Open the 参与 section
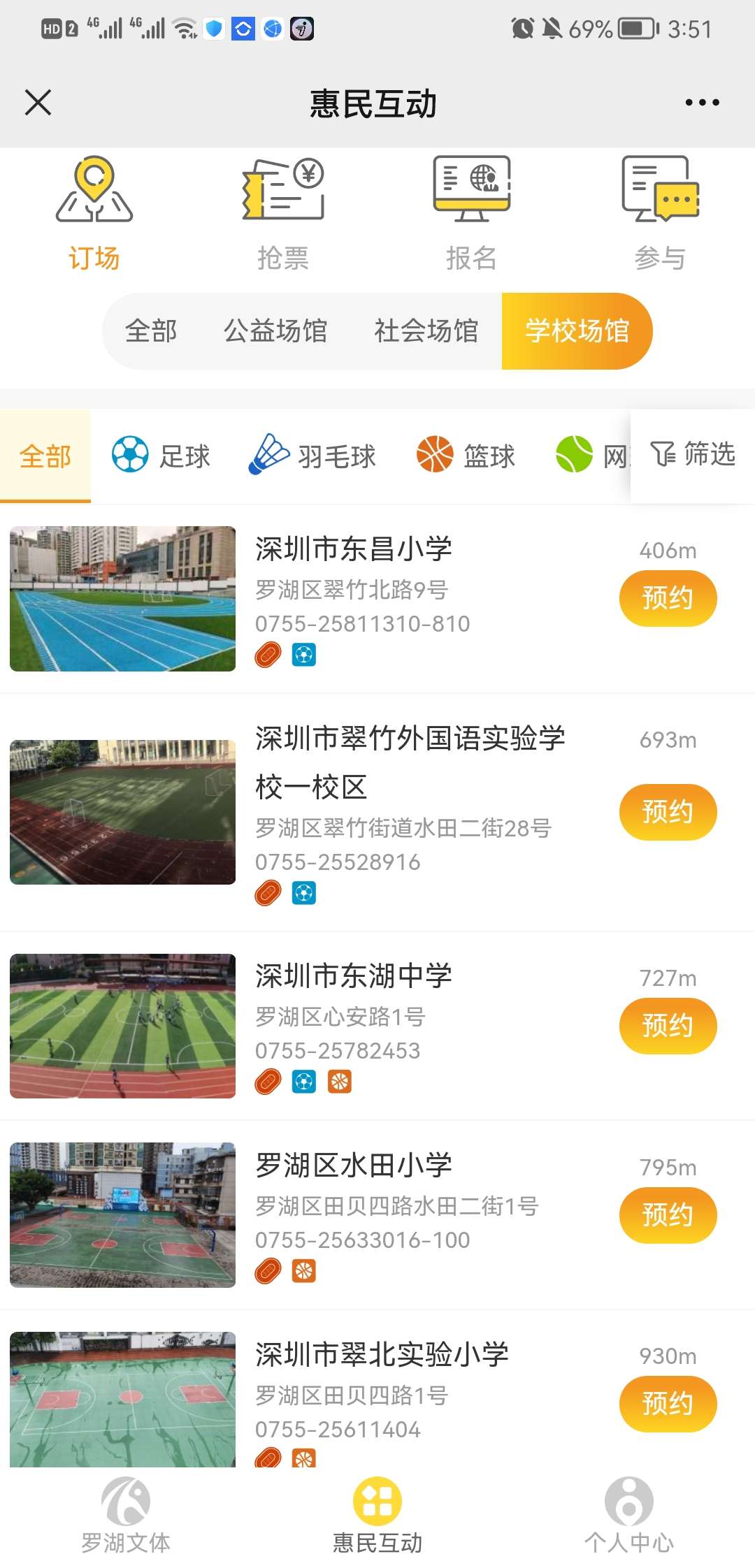The image size is (755, 1568). (x=660, y=215)
